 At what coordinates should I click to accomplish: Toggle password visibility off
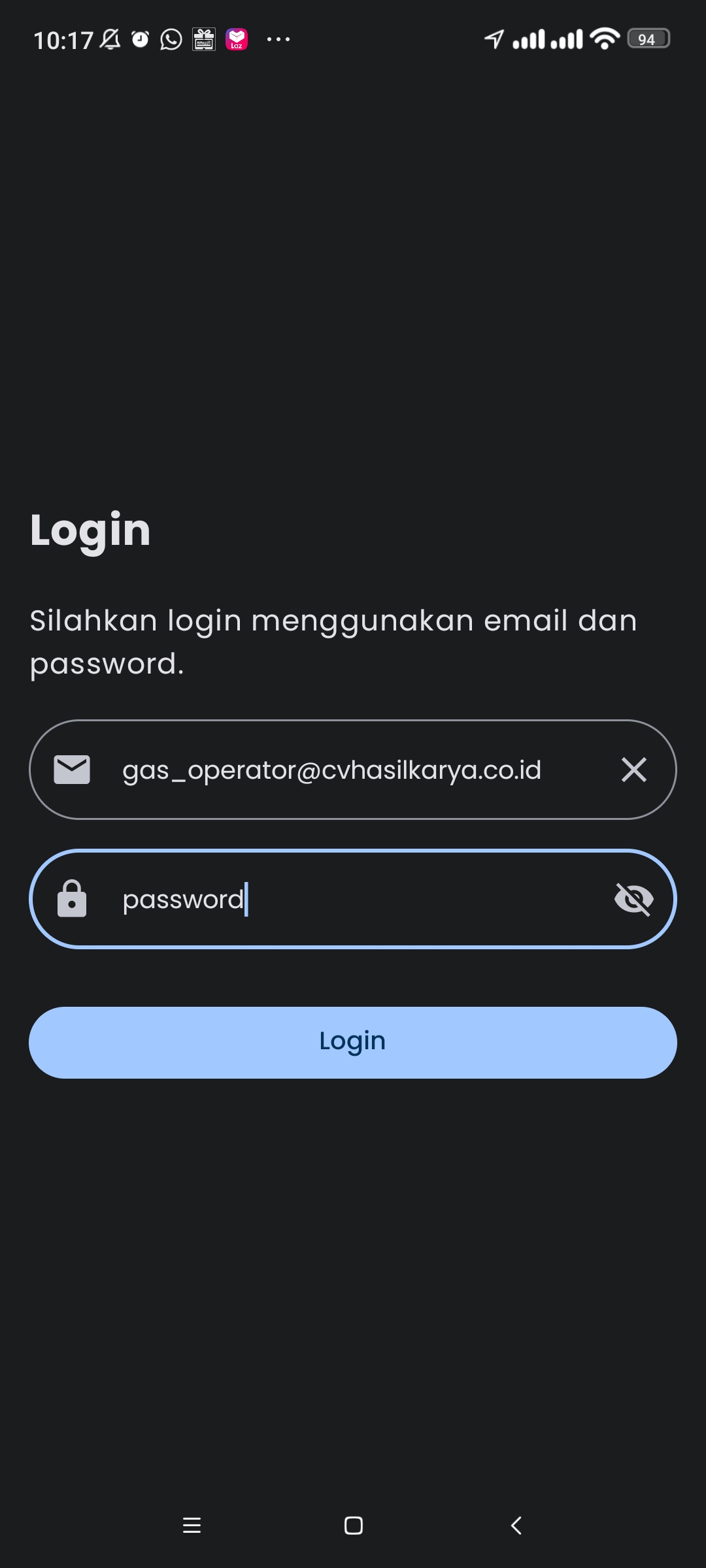[633, 899]
